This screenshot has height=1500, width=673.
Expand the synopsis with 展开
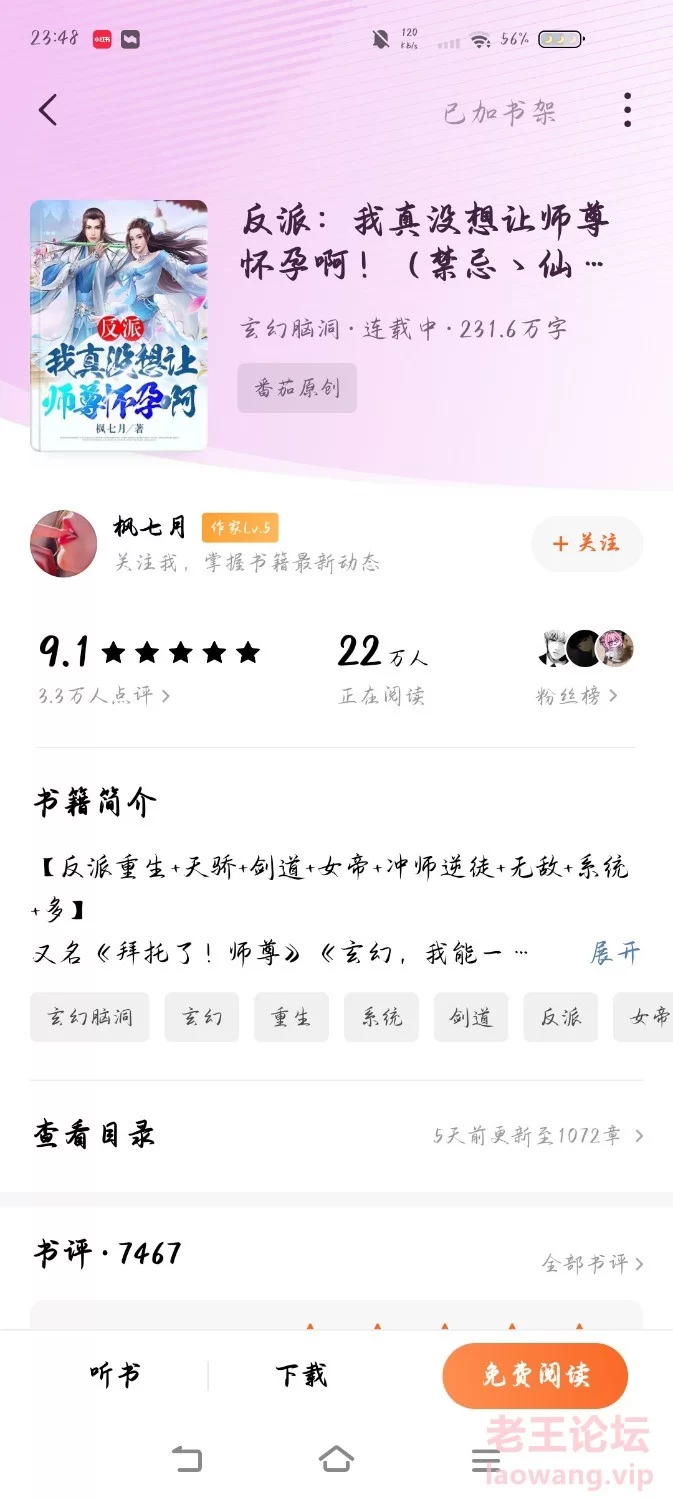(615, 952)
